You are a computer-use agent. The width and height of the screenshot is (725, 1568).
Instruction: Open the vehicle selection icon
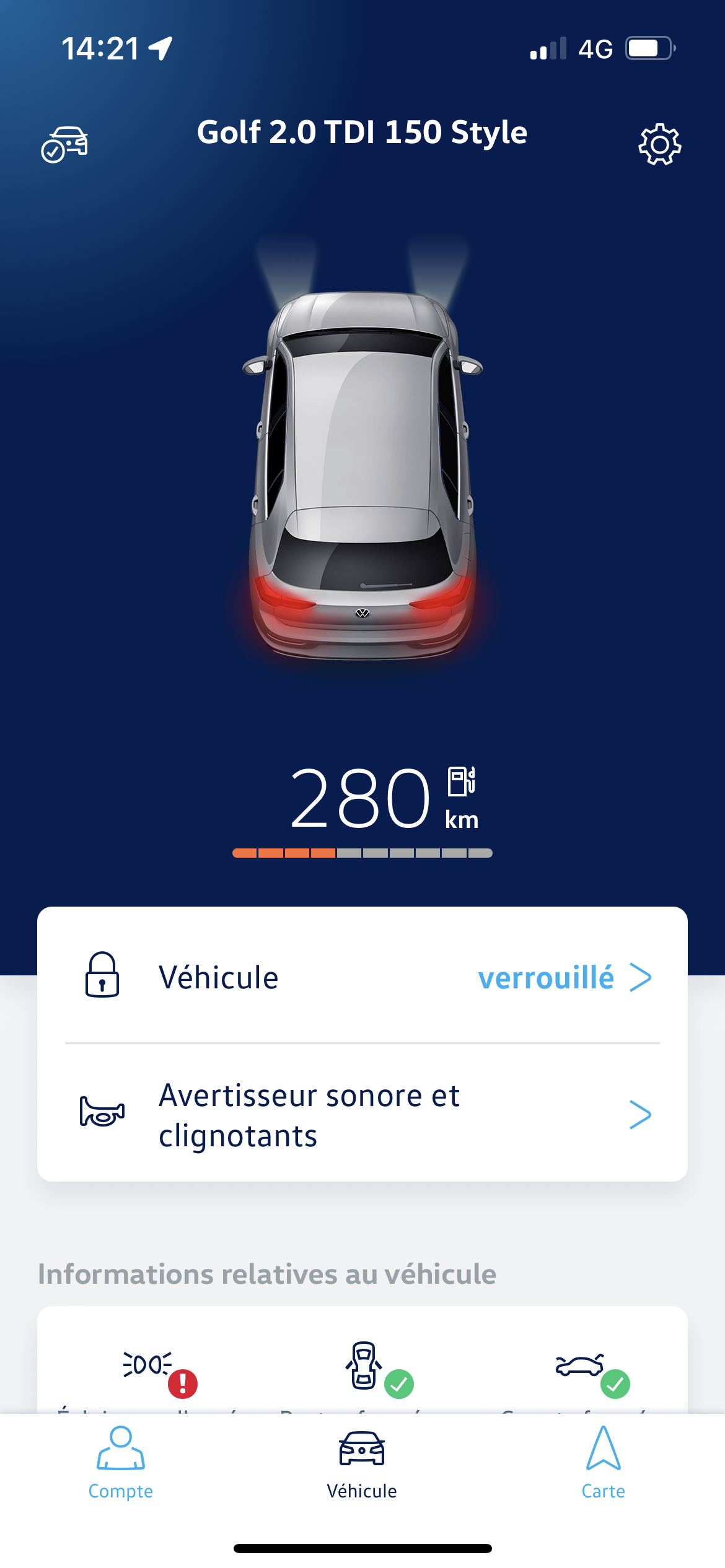click(64, 144)
